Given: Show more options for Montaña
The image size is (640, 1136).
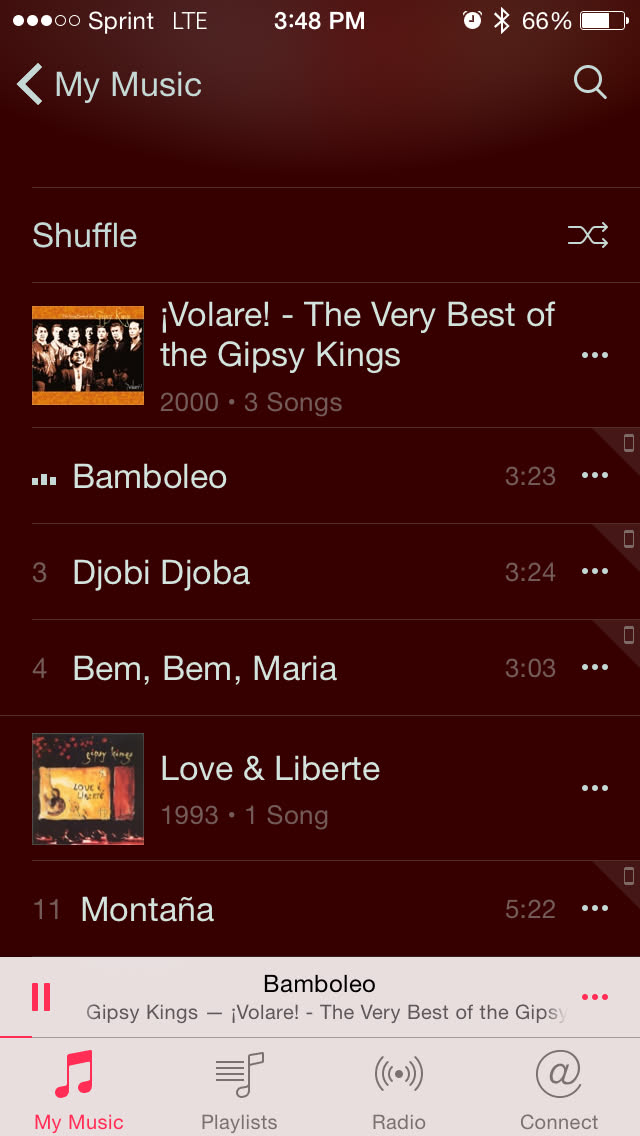Looking at the screenshot, I should [x=595, y=909].
